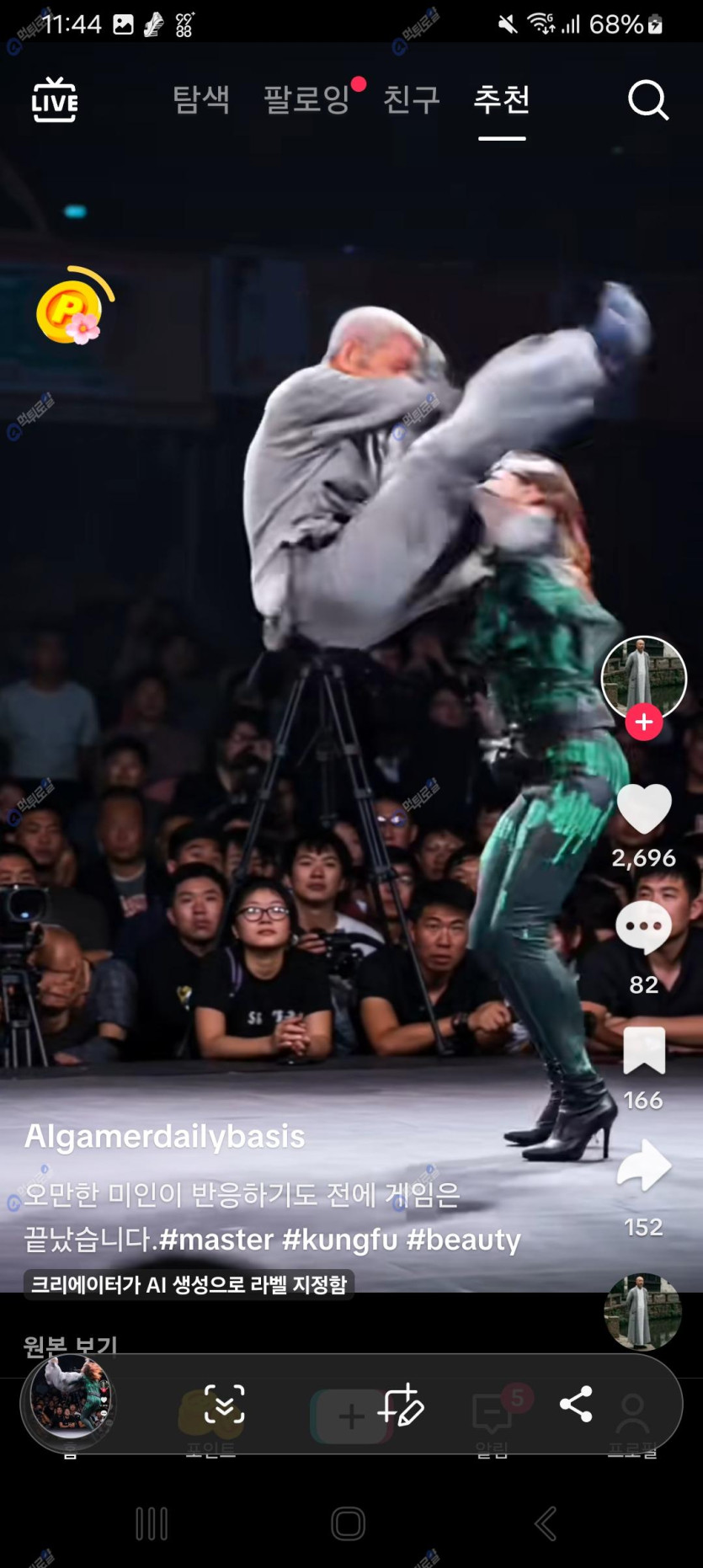Follow the creator with the red plus
This screenshot has width=703, height=1568.
pyautogui.click(x=644, y=723)
